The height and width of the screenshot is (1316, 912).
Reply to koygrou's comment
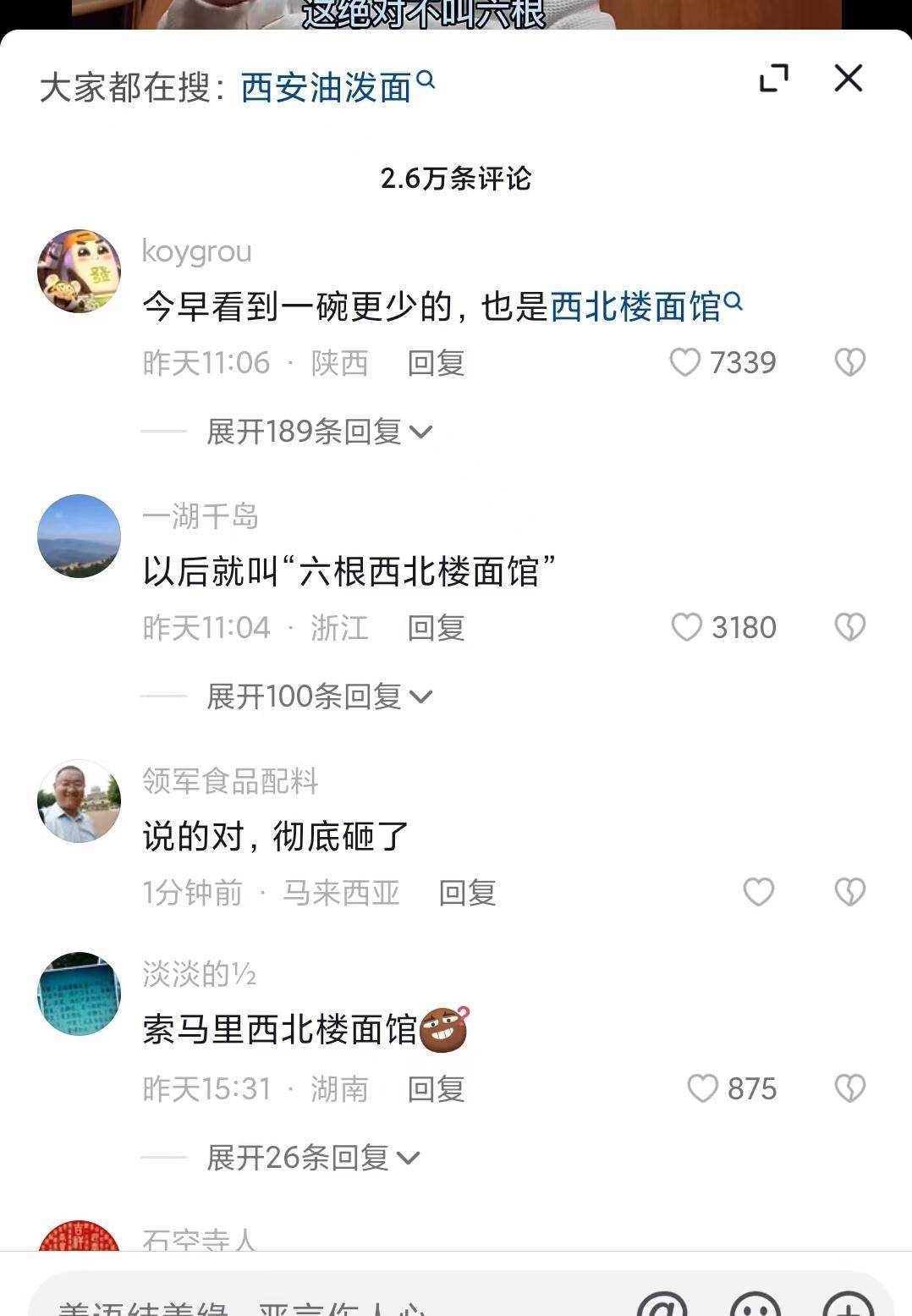(x=436, y=363)
